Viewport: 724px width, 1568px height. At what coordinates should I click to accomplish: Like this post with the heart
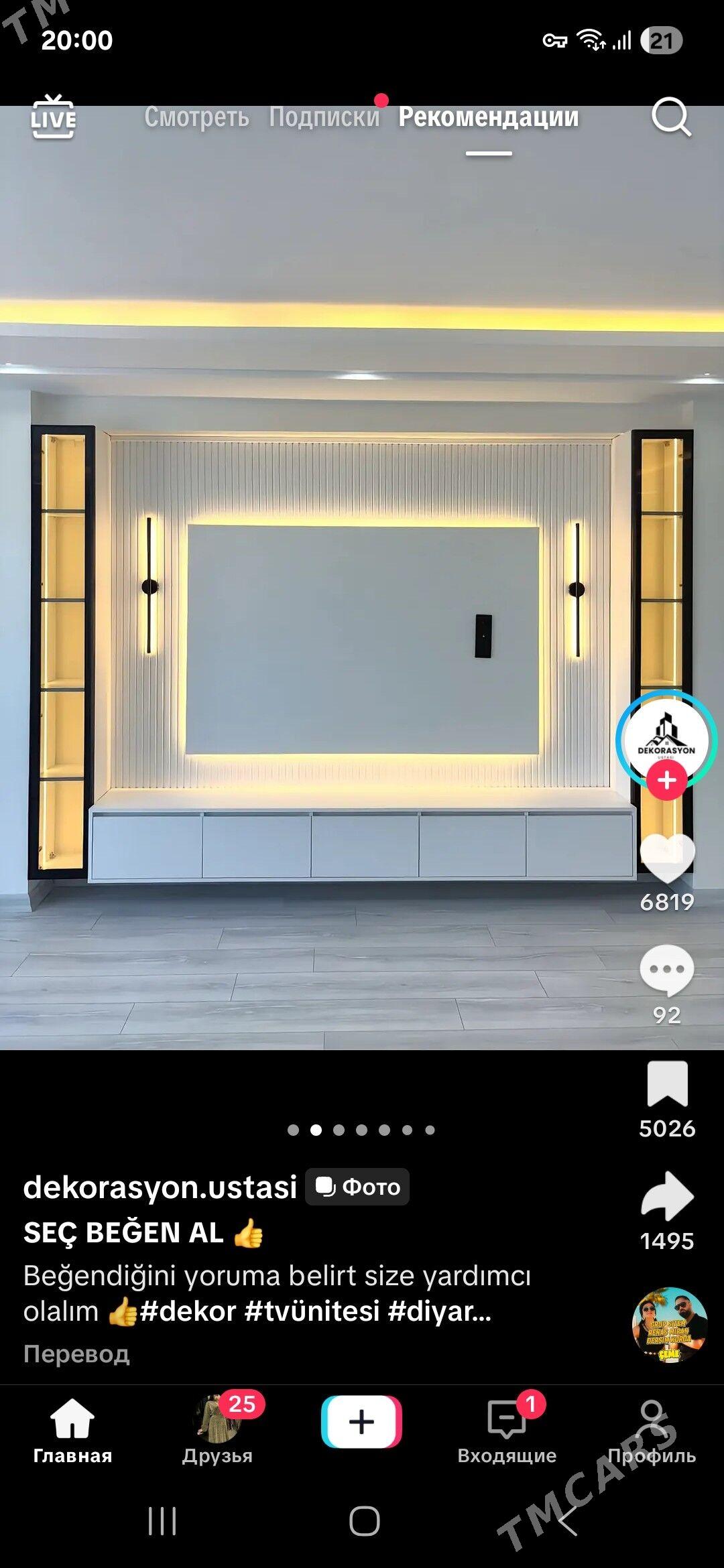pos(667,859)
